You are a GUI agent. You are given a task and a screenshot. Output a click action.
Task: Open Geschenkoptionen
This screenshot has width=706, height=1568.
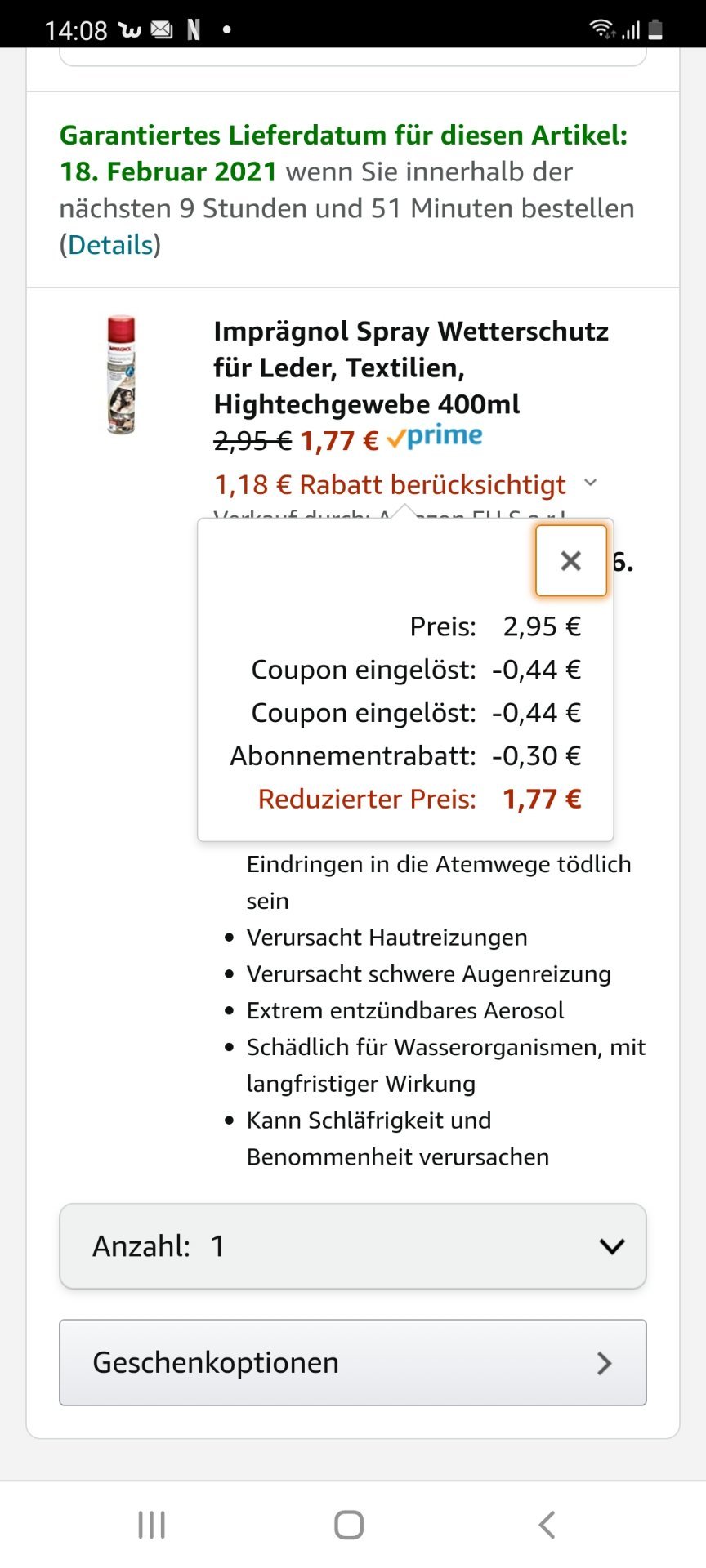click(353, 1362)
